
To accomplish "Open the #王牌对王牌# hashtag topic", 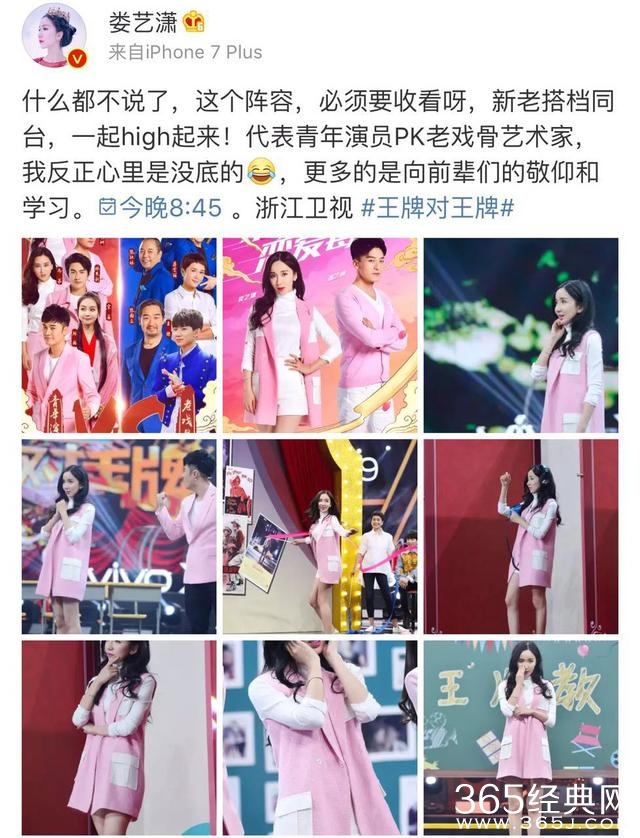I will [x=438, y=210].
